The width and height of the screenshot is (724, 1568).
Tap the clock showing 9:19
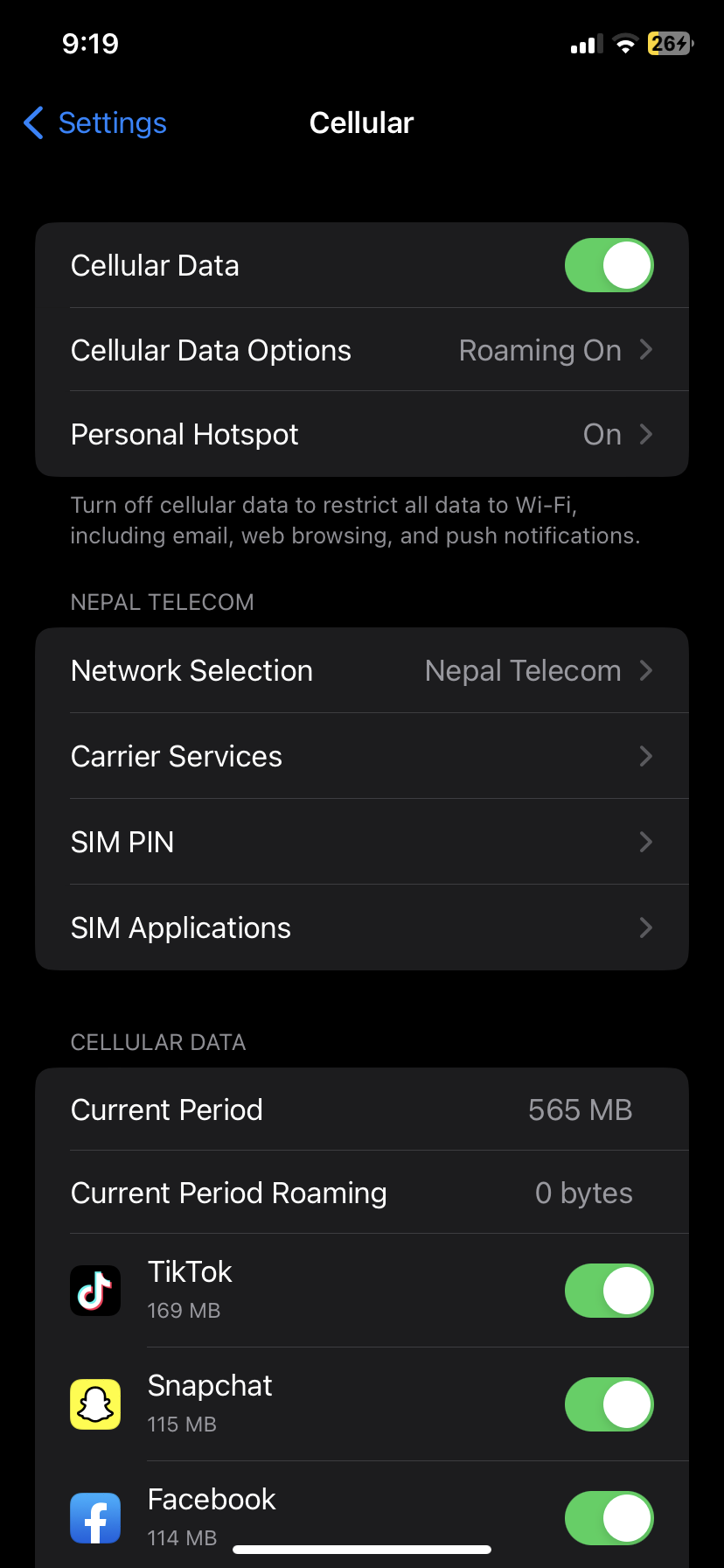coord(91,43)
